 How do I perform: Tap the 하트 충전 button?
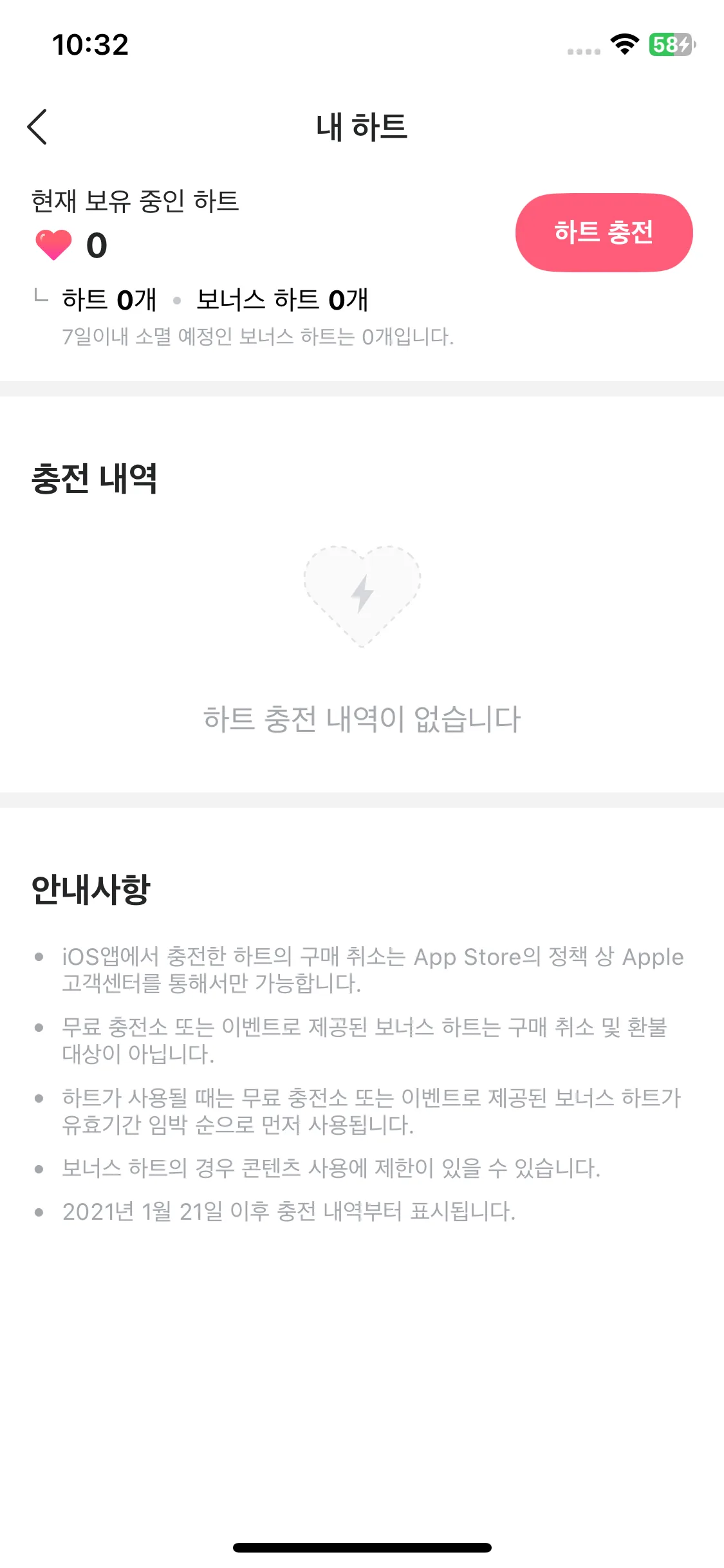(x=604, y=232)
